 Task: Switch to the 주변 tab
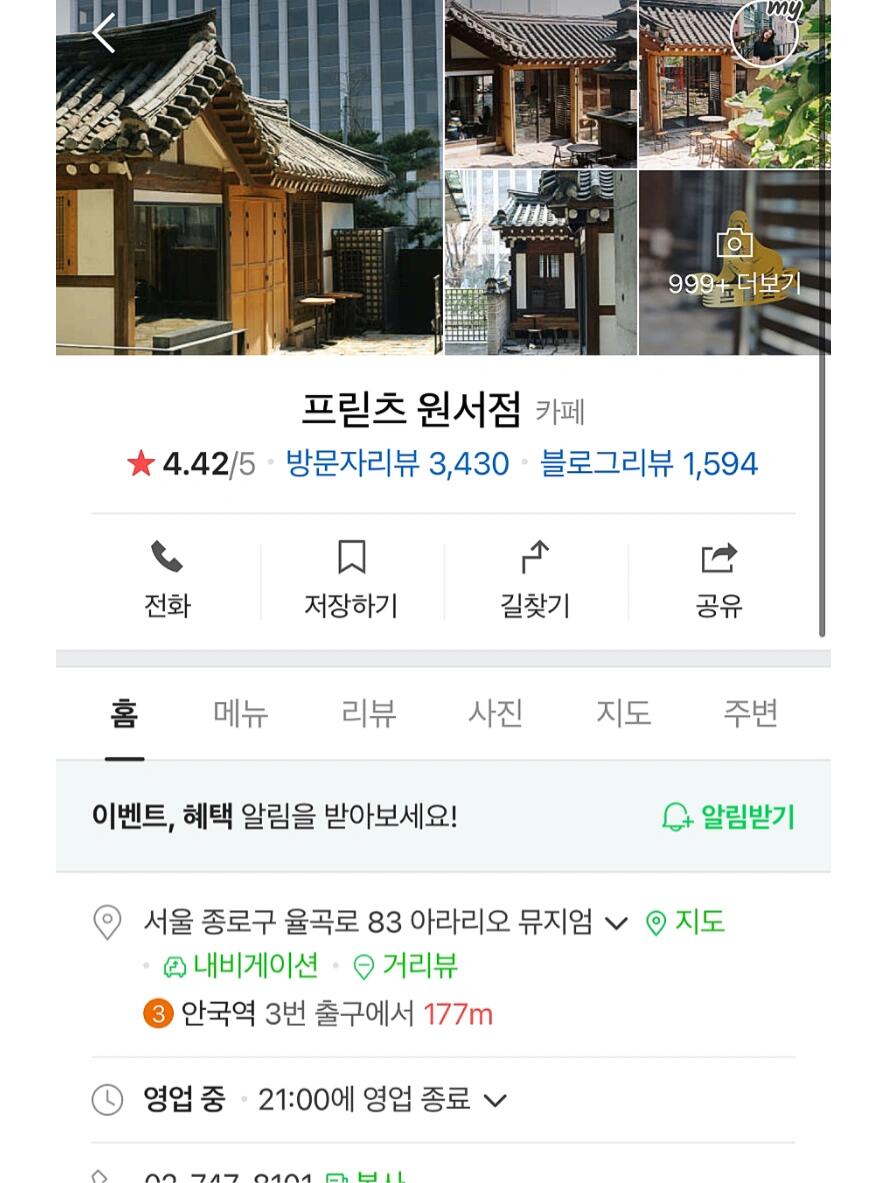point(750,714)
